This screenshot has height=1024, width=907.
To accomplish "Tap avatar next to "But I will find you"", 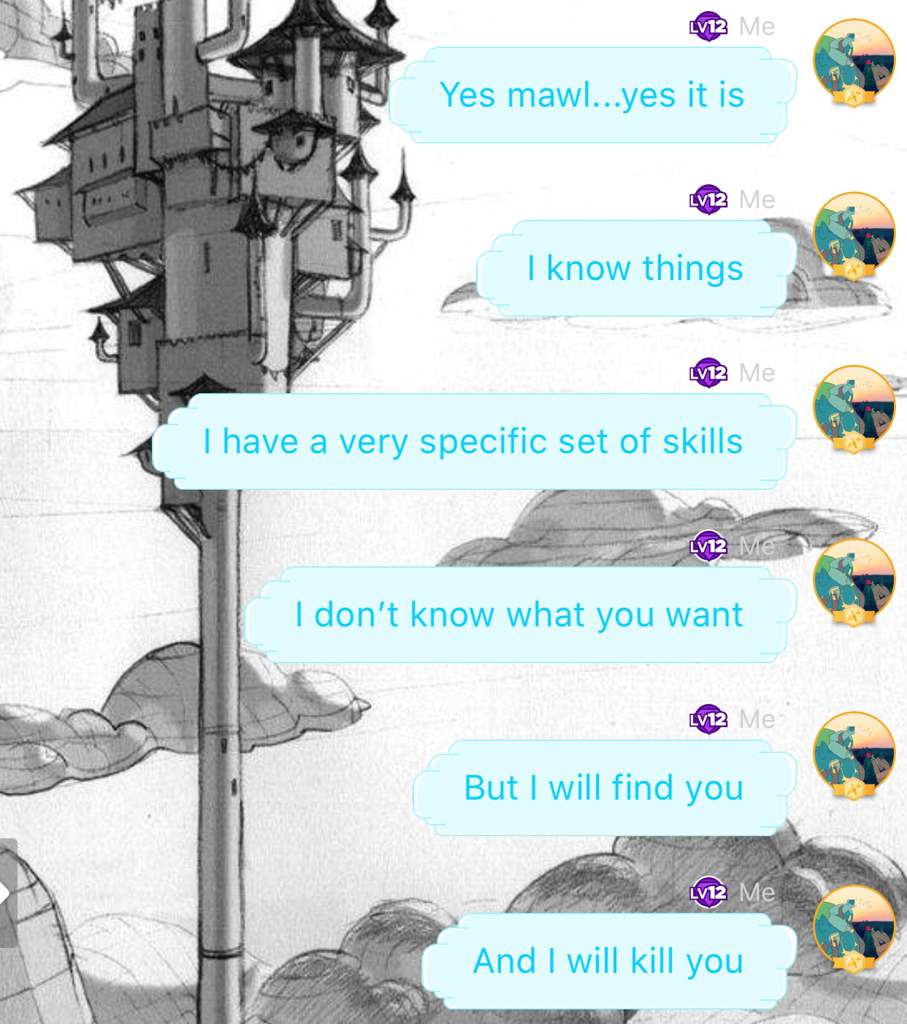I will (853, 752).
